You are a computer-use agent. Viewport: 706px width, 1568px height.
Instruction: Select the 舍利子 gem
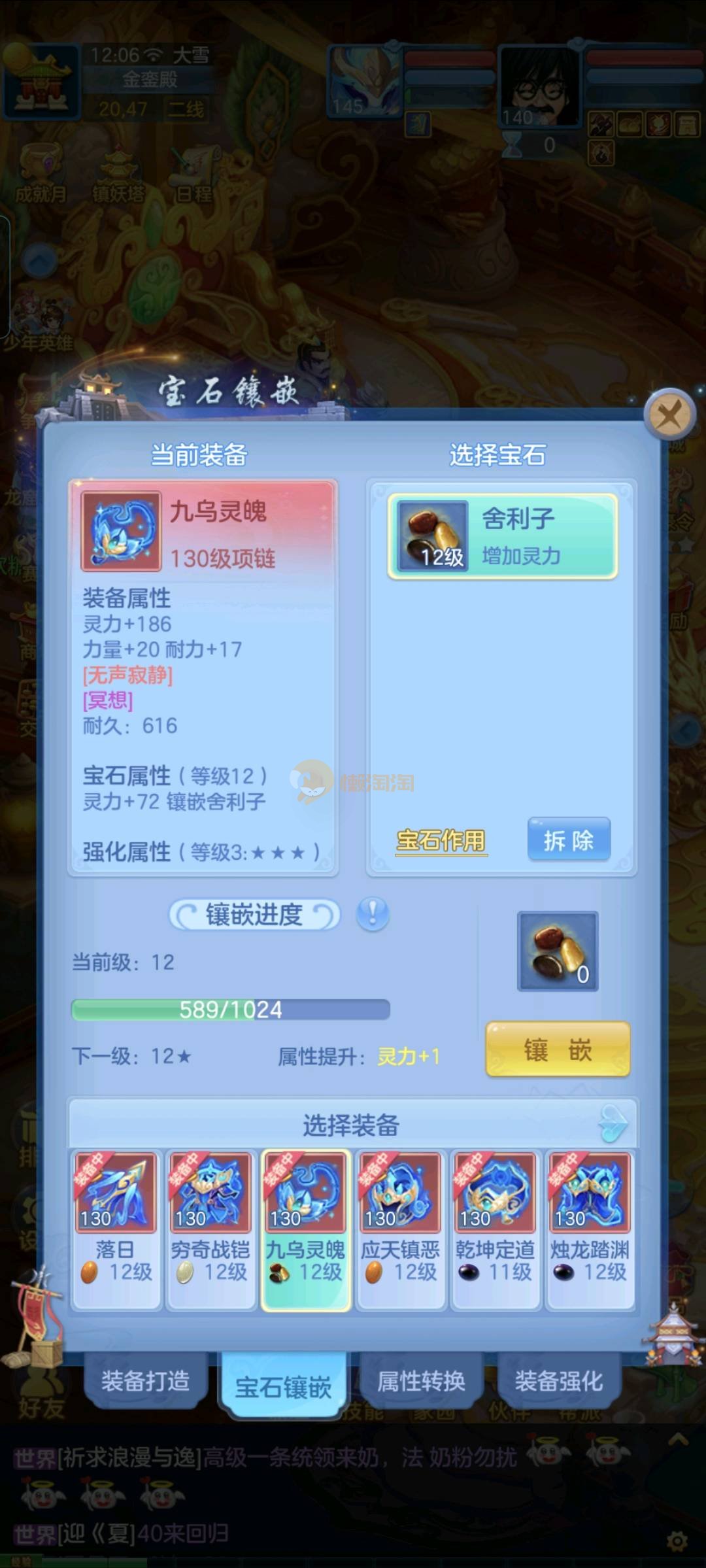[x=503, y=536]
